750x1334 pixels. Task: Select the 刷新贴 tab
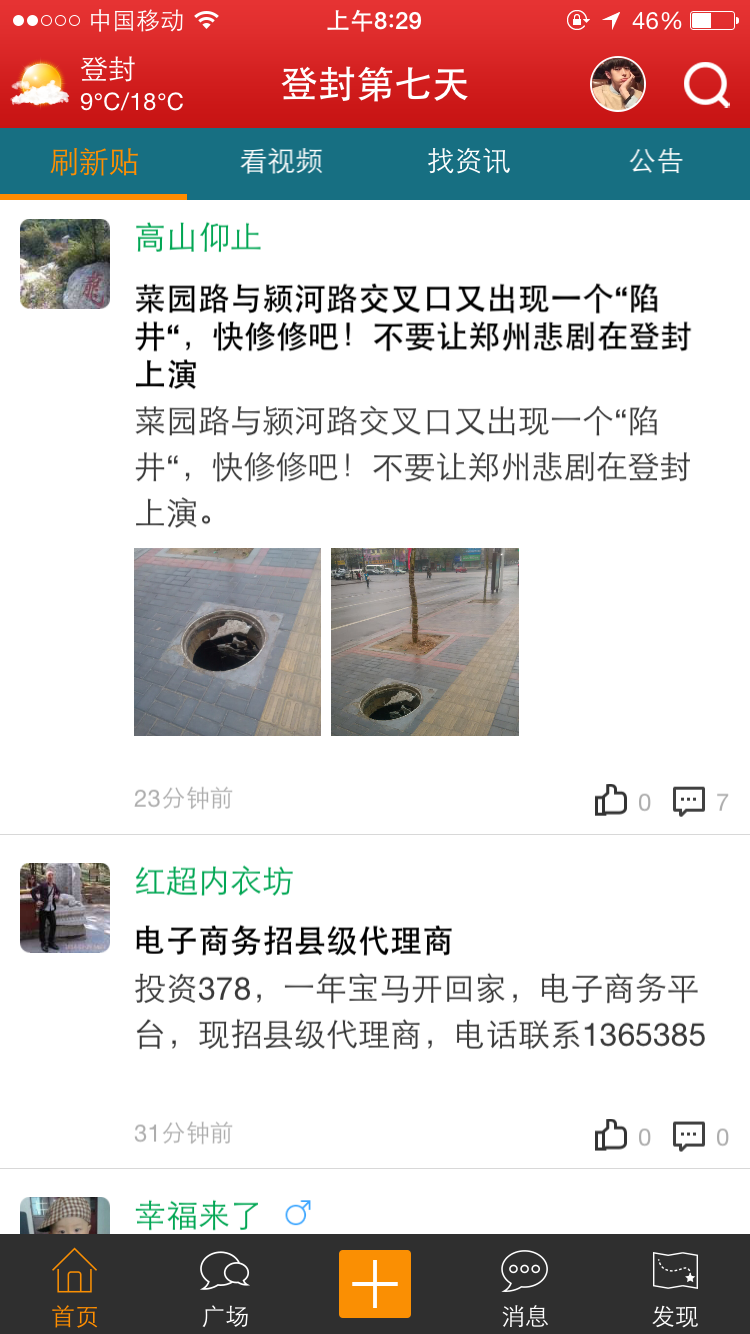pyautogui.click(x=94, y=162)
